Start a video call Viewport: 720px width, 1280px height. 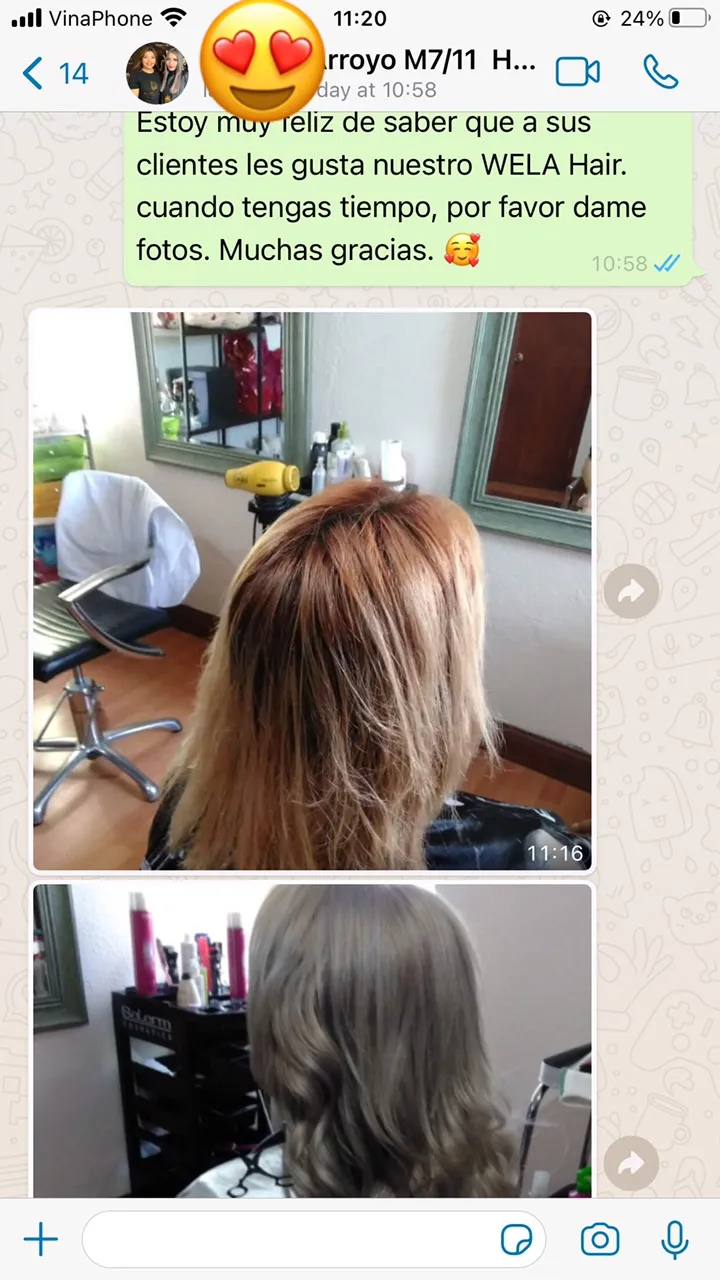click(578, 72)
